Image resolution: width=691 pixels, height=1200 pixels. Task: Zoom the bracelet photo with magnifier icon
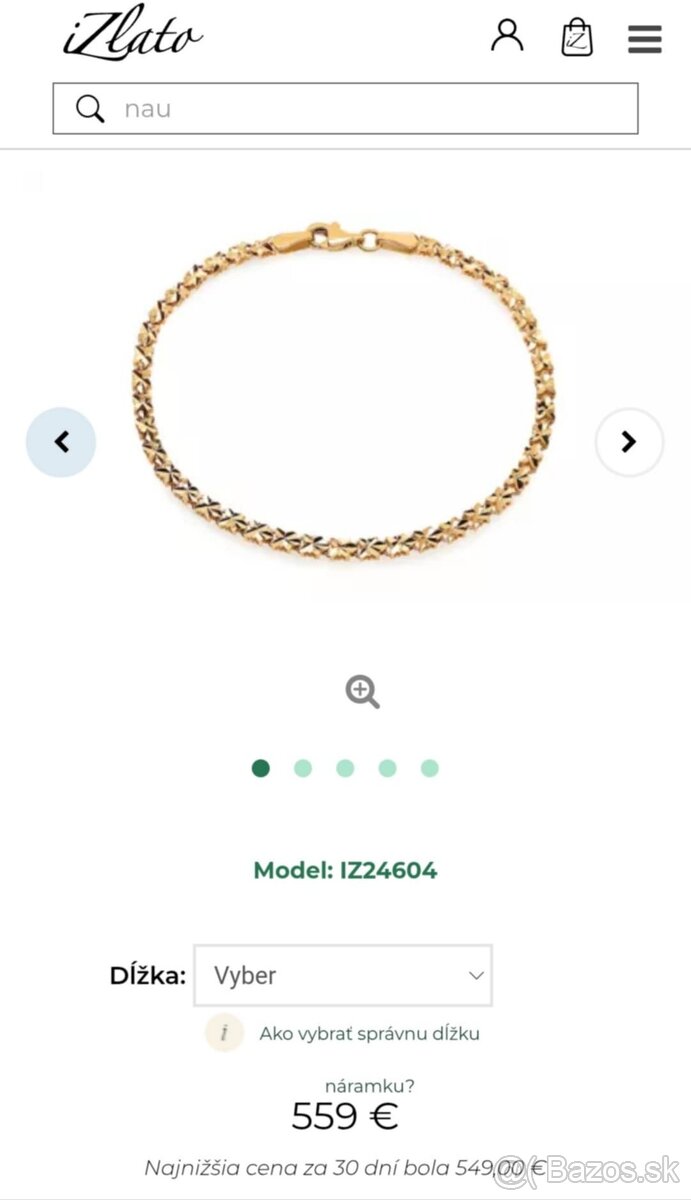(x=362, y=691)
